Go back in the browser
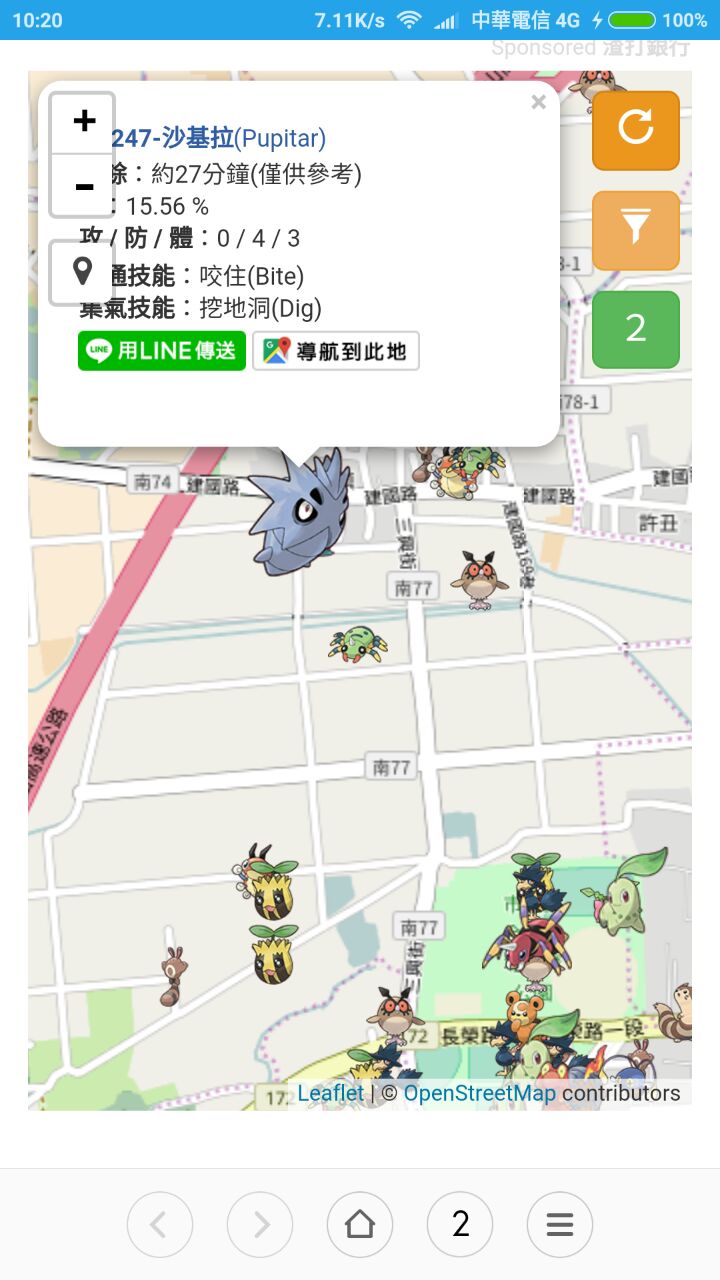 pyautogui.click(x=160, y=1224)
